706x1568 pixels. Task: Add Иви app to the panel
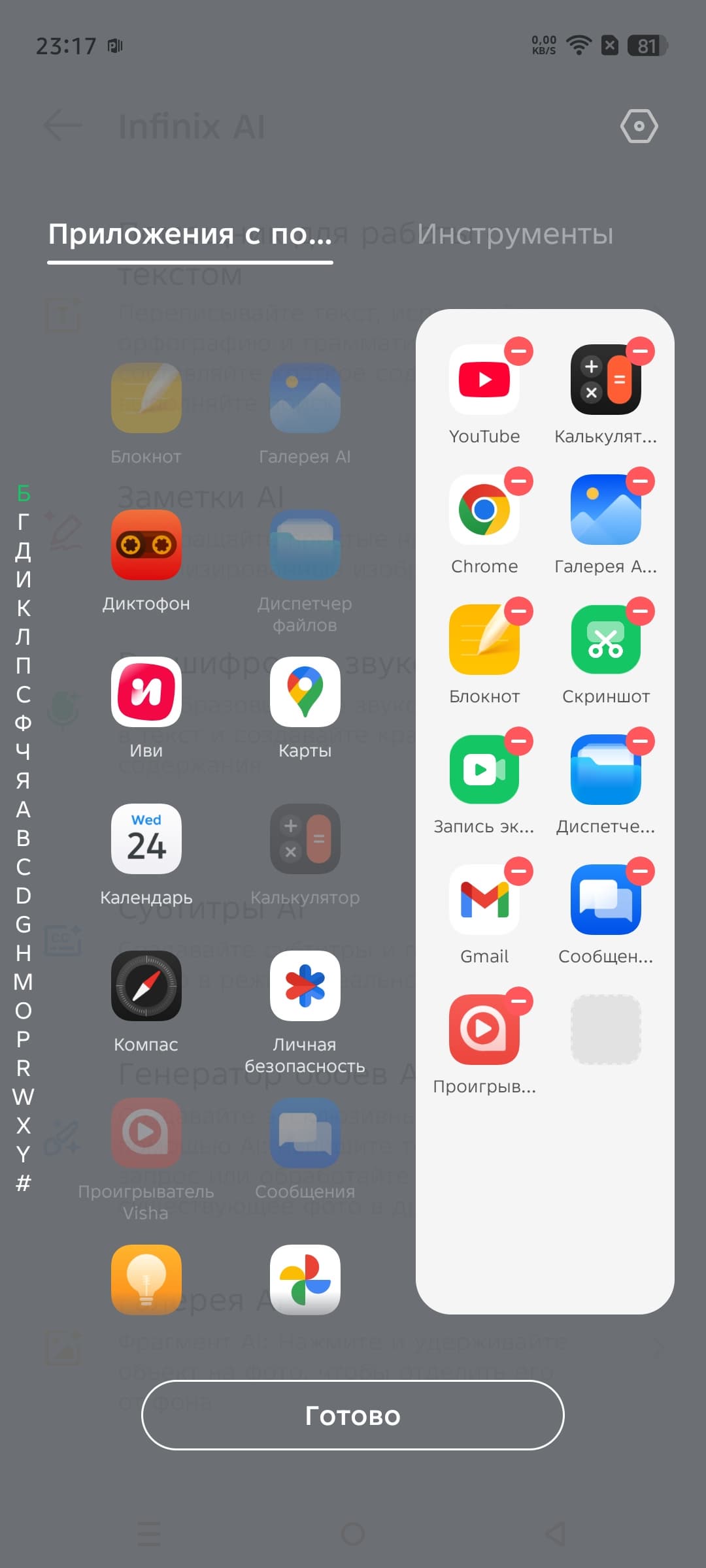point(146,693)
